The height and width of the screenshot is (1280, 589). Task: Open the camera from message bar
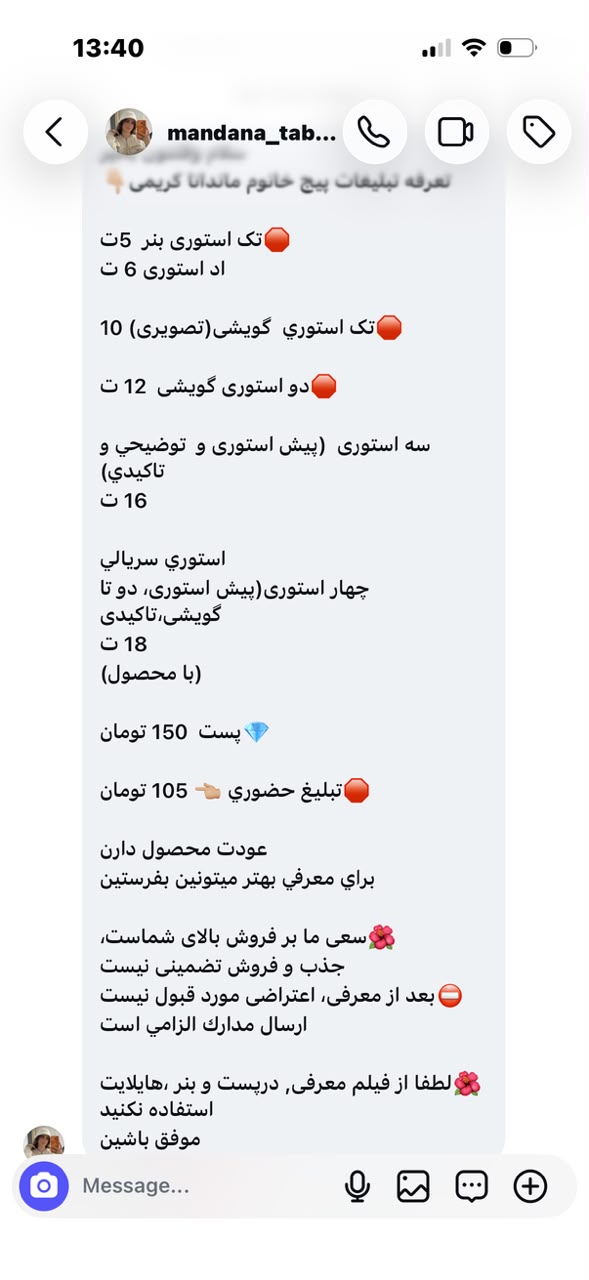[44, 1187]
